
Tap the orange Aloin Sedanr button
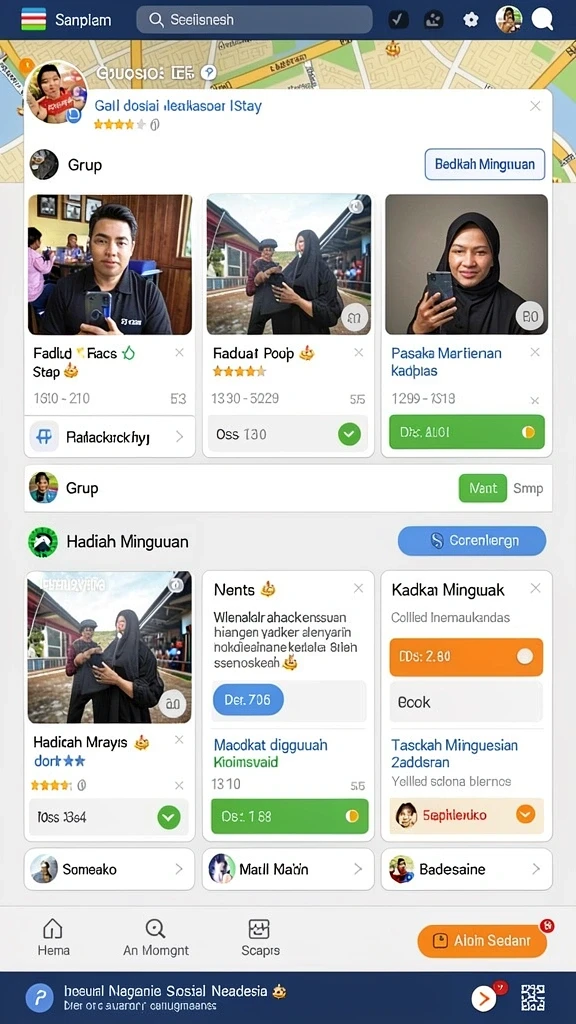click(482, 941)
